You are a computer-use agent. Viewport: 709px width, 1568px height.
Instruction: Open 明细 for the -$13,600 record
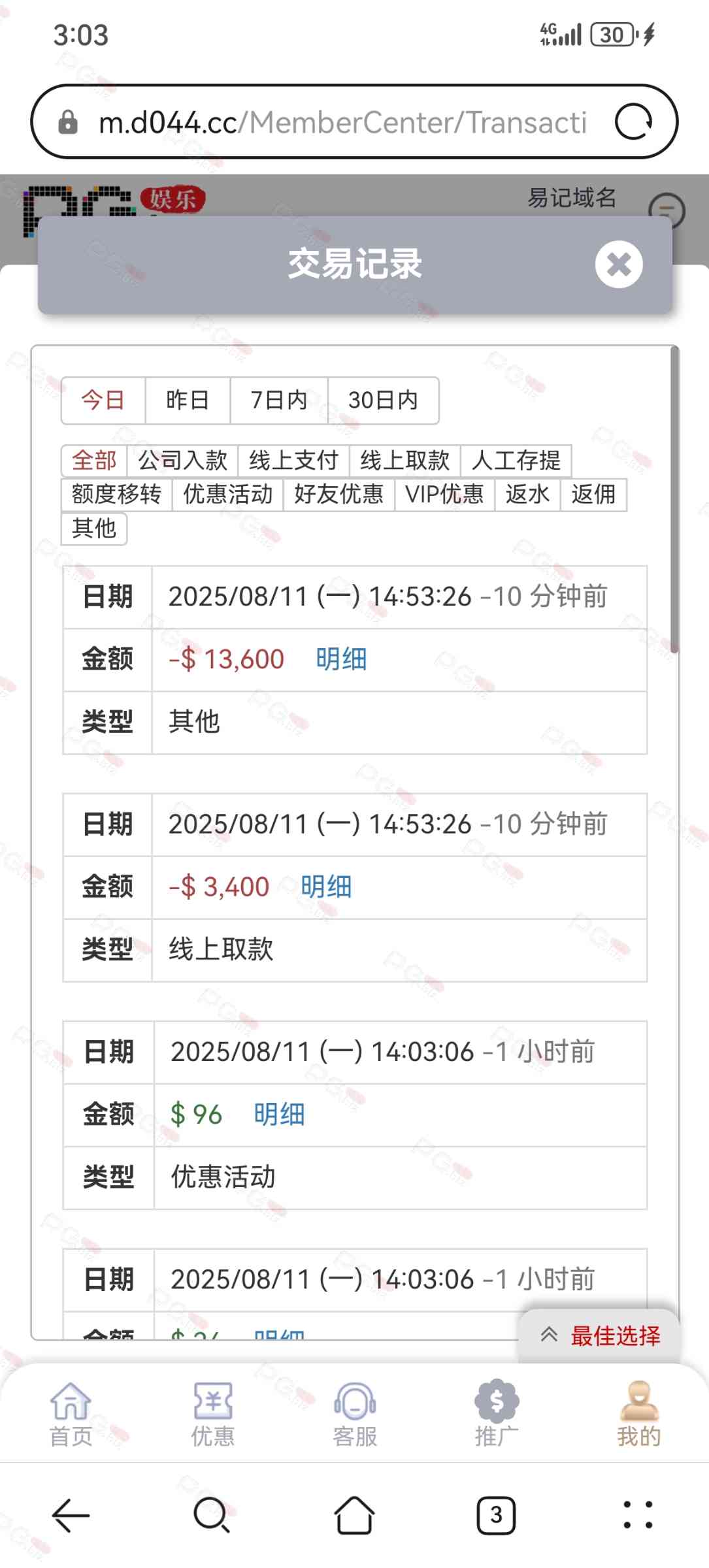[x=341, y=659]
